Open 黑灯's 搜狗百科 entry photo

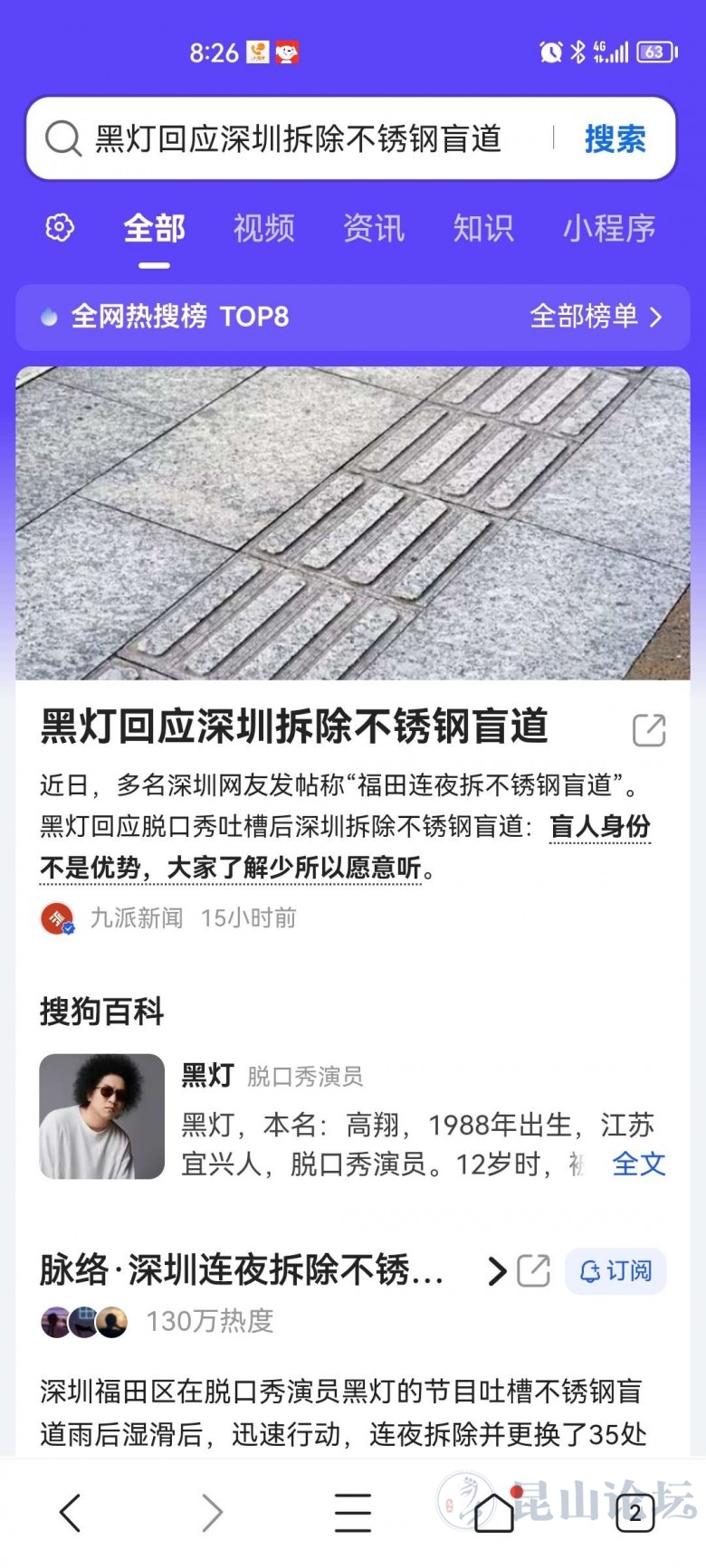point(101,1116)
